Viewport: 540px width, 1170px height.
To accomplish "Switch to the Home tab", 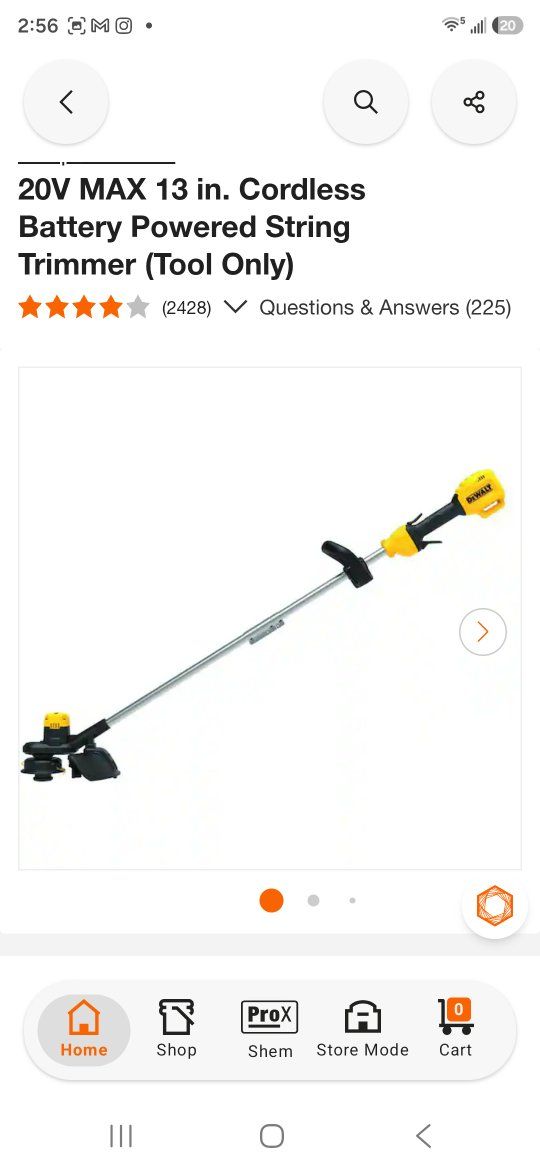I will pos(84,1030).
